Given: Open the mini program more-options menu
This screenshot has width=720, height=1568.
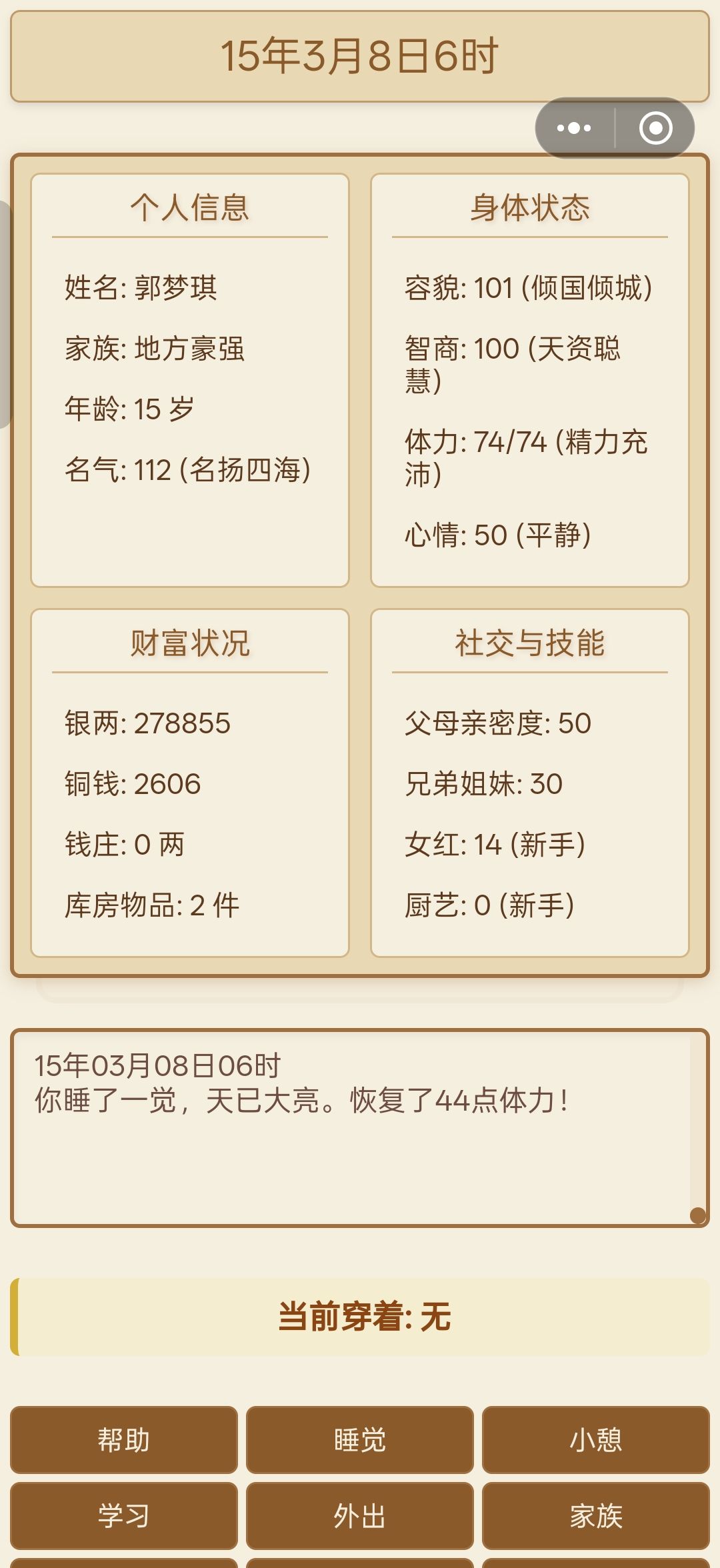Looking at the screenshot, I should (x=574, y=128).
